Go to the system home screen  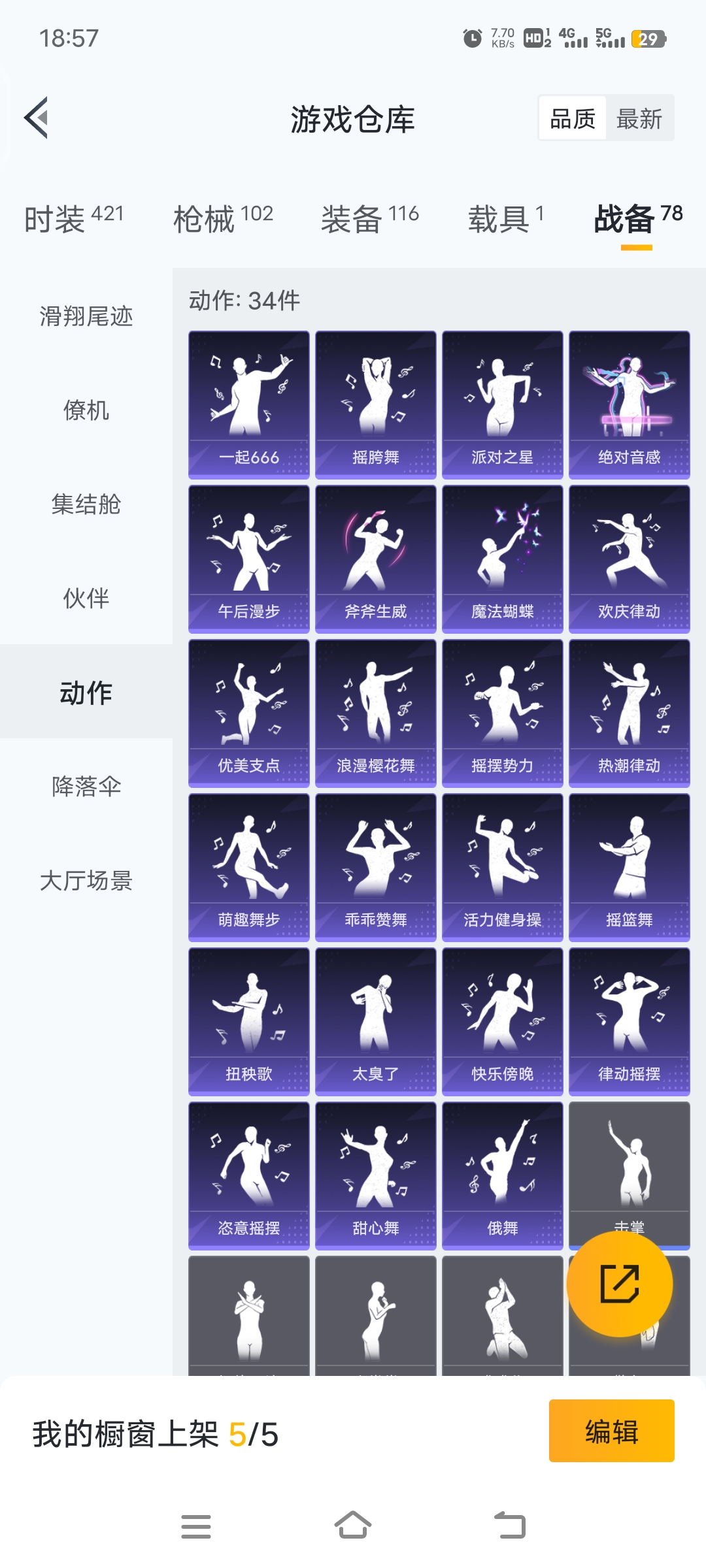click(x=353, y=1526)
